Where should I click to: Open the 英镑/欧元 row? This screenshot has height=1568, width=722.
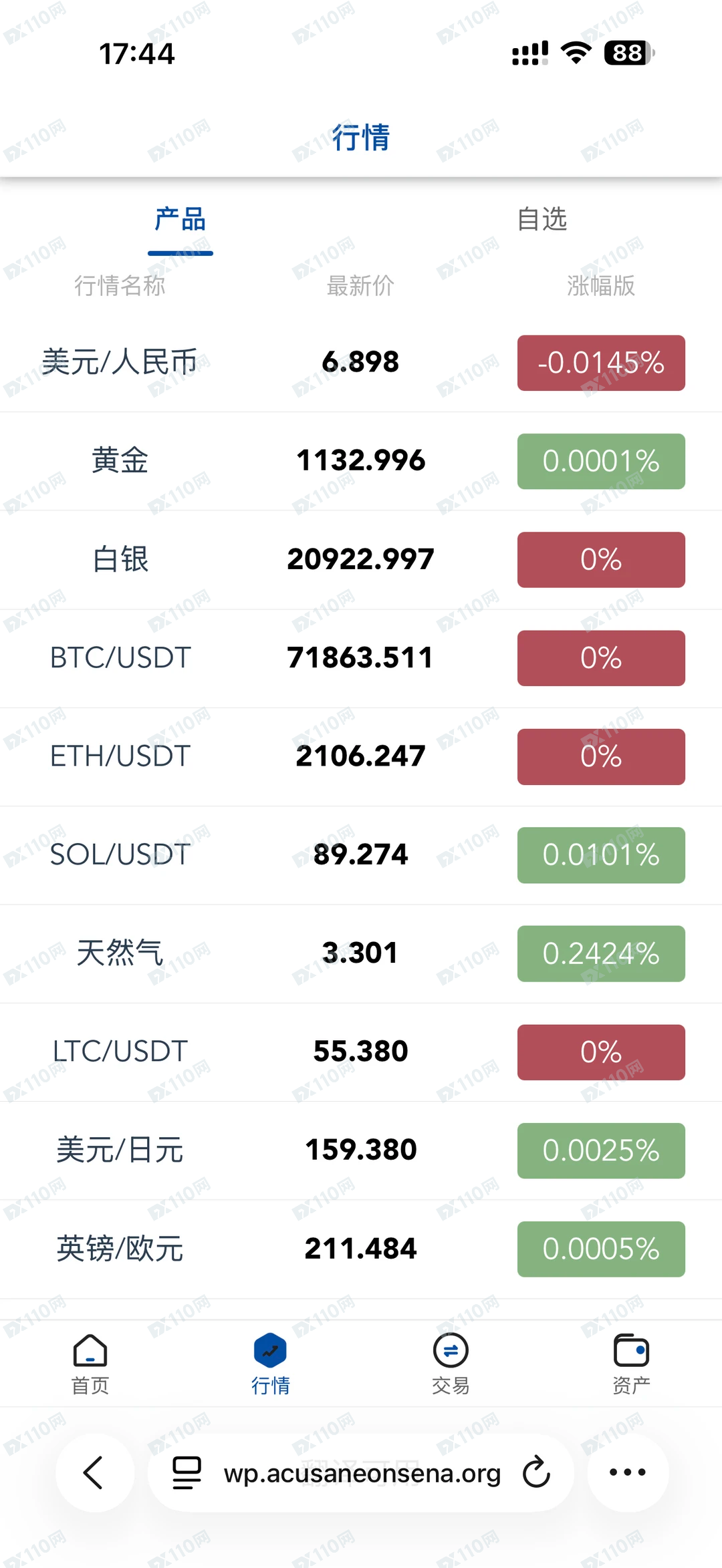click(120, 1249)
